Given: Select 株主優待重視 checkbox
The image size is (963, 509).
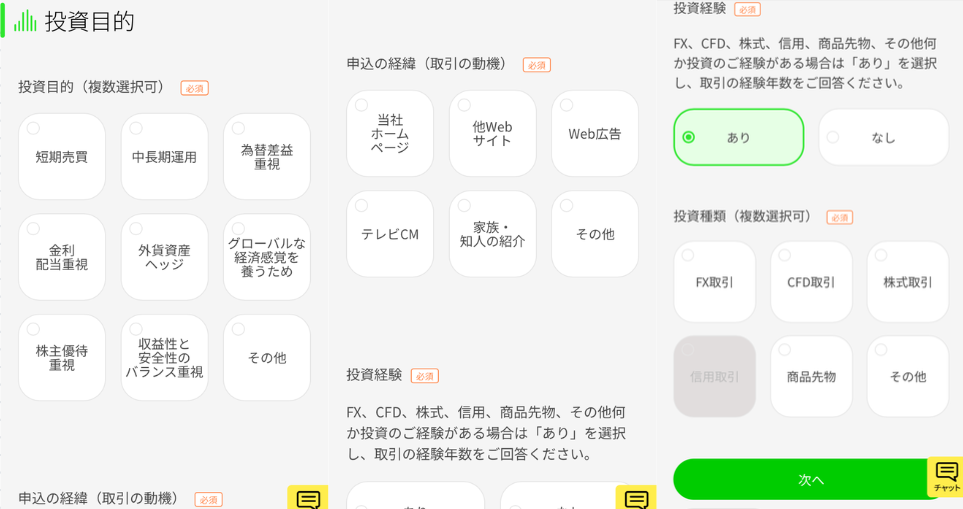Looking at the screenshot, I should click(x=62, y=358).
